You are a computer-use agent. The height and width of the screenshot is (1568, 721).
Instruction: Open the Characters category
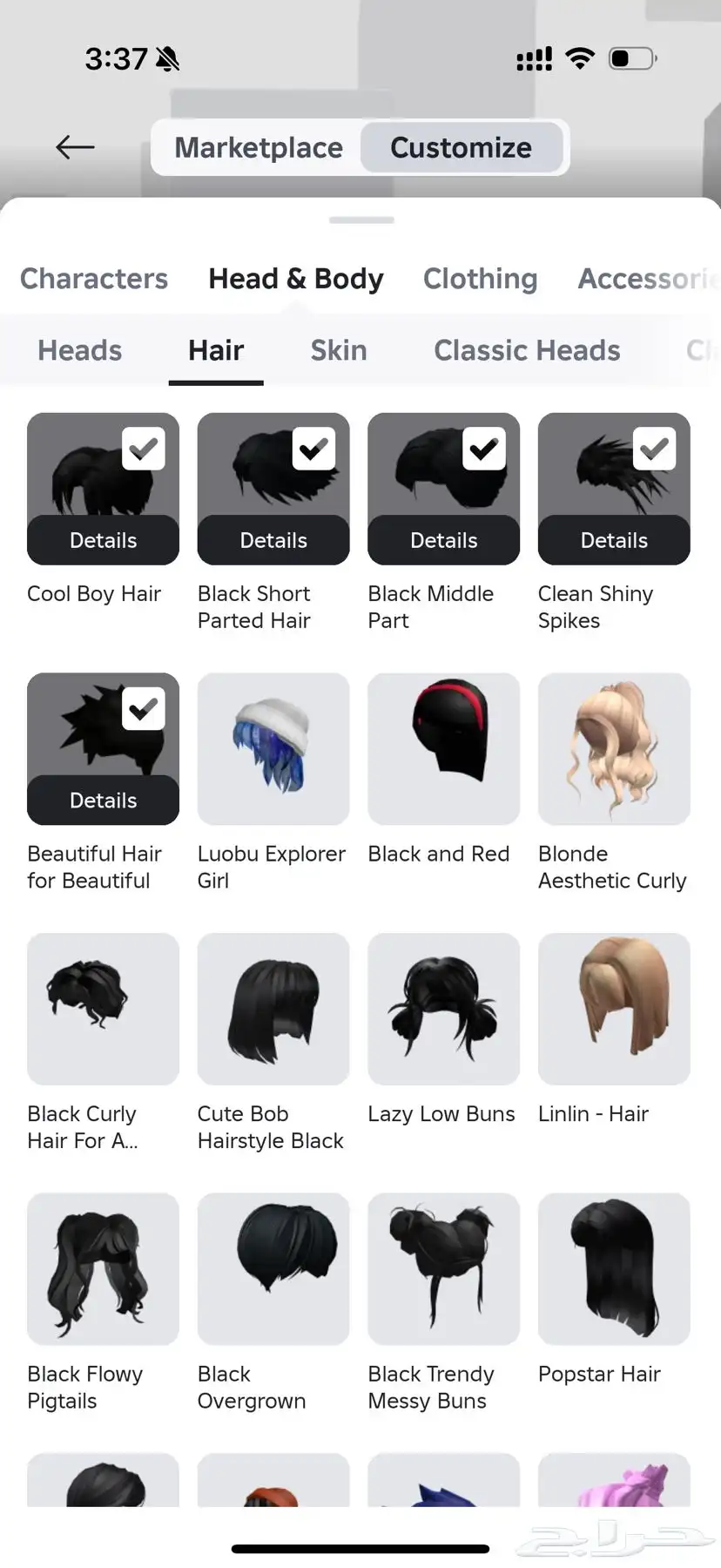pyautogui.click(x=94, y=279)
